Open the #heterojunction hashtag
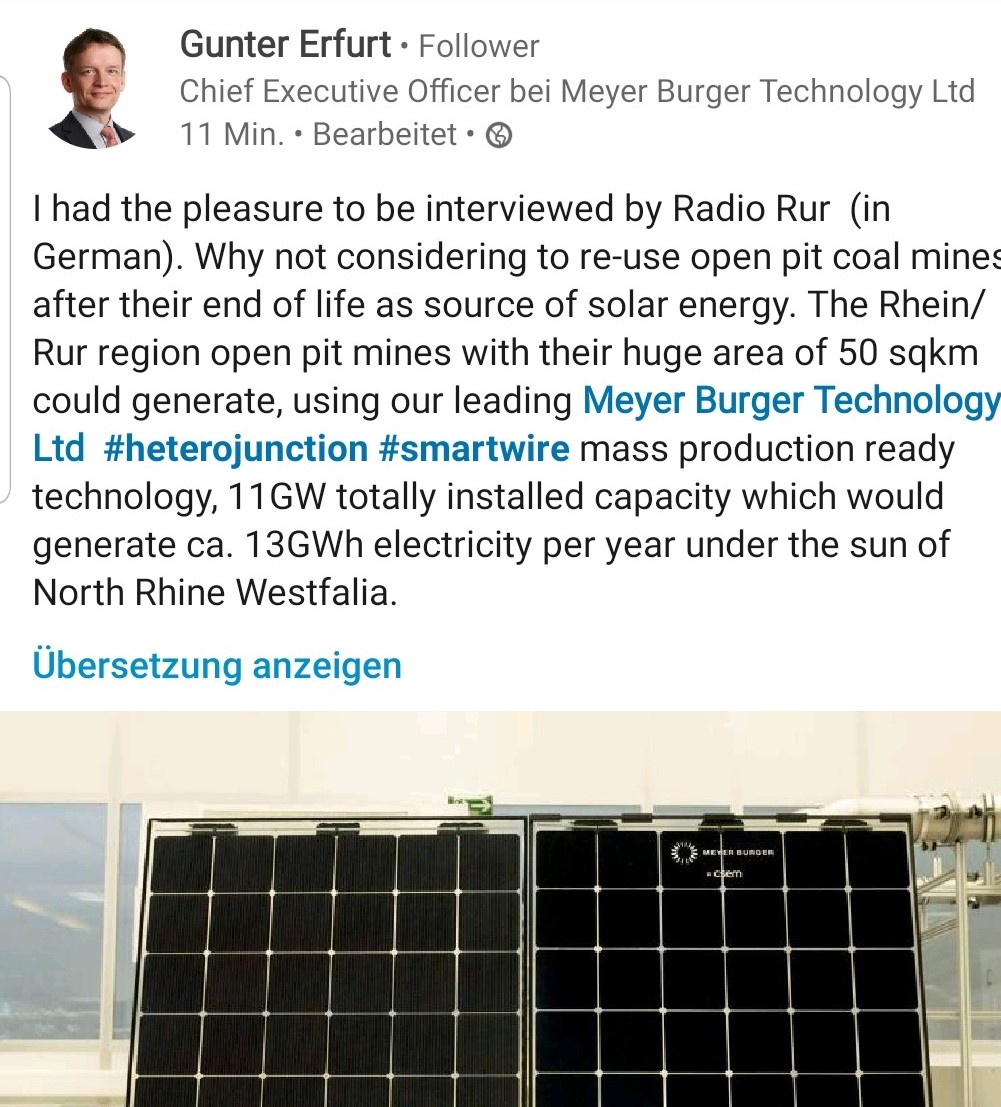This screenshot has height=1107, width=1001. (235, 449)
